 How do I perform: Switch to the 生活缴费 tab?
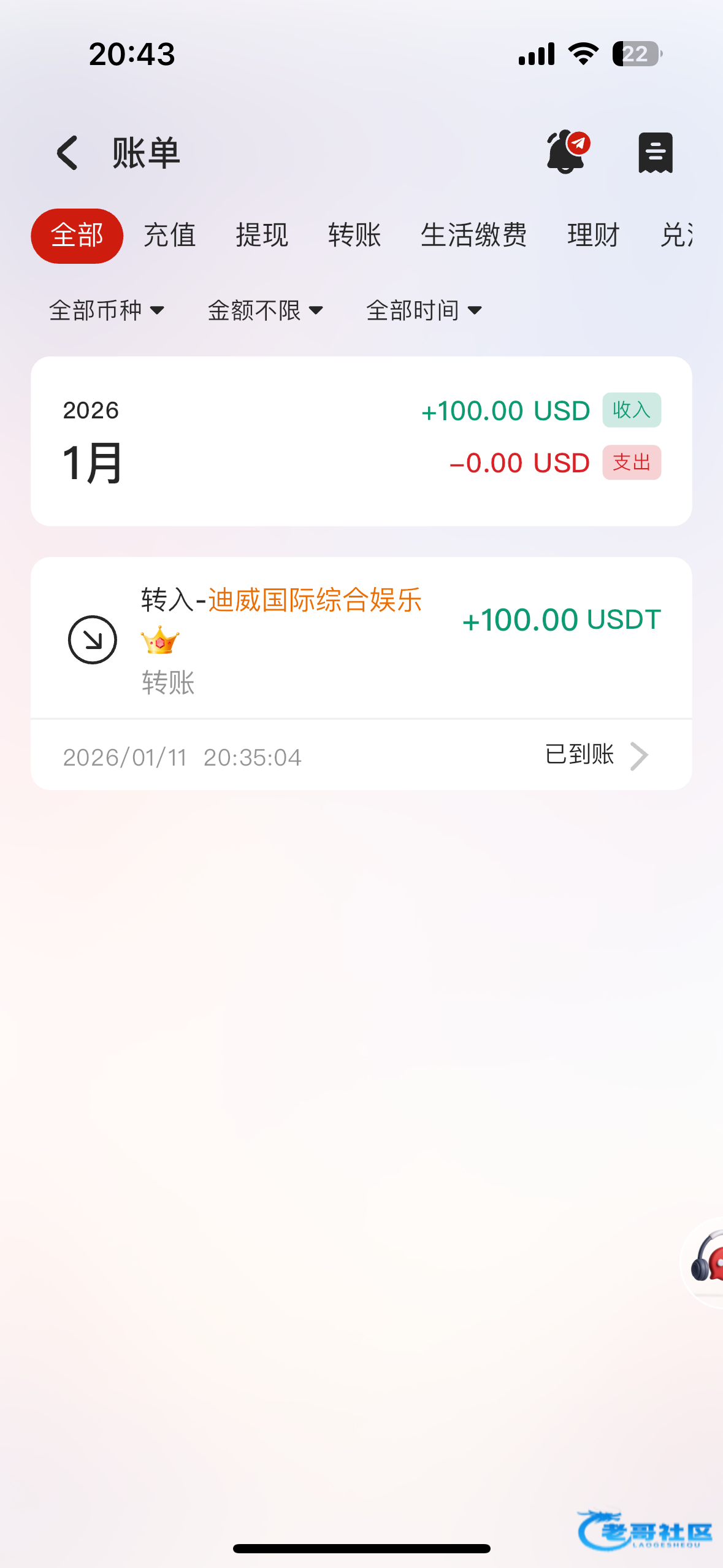473,236
